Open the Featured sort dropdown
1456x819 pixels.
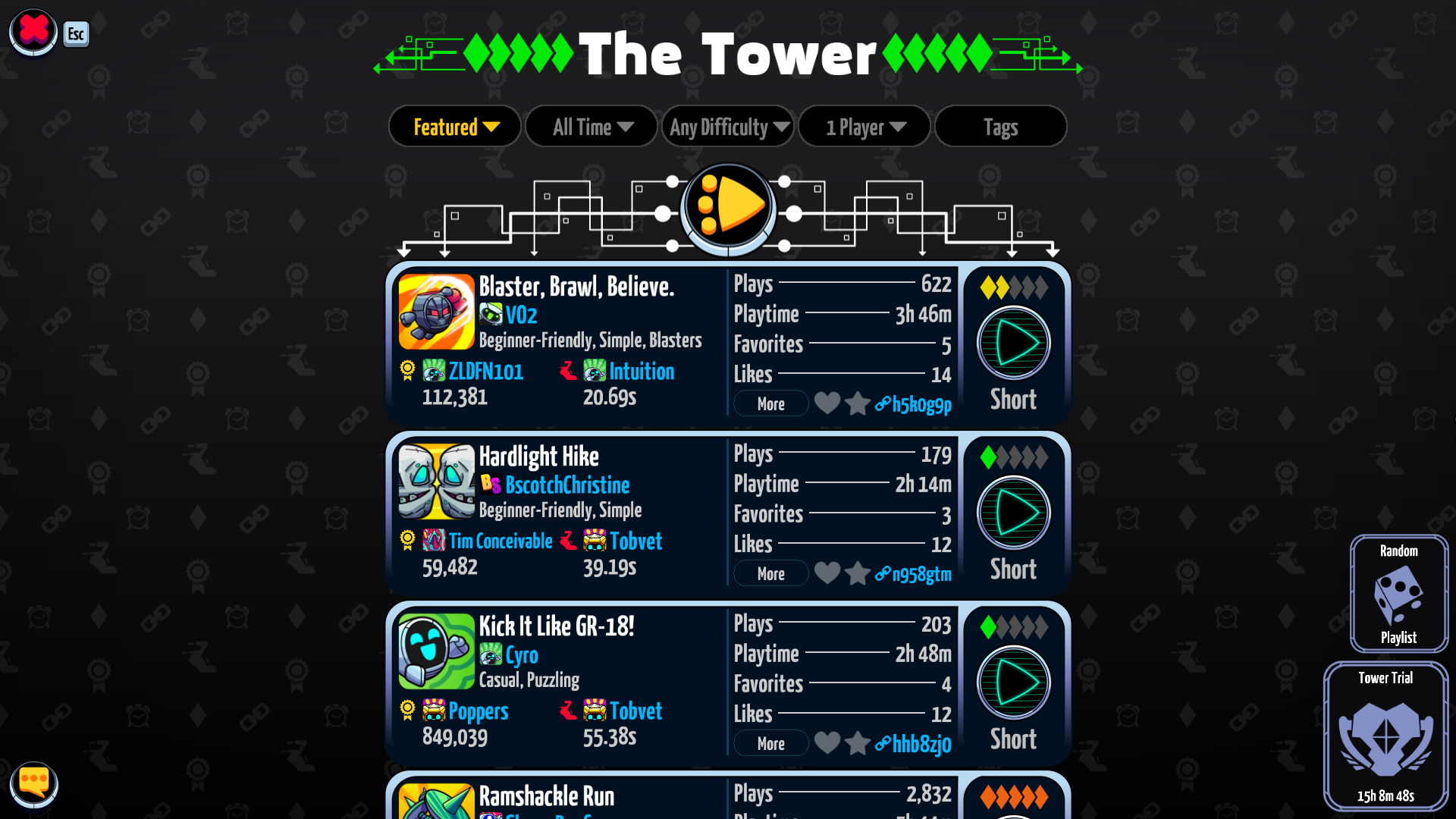455,127
